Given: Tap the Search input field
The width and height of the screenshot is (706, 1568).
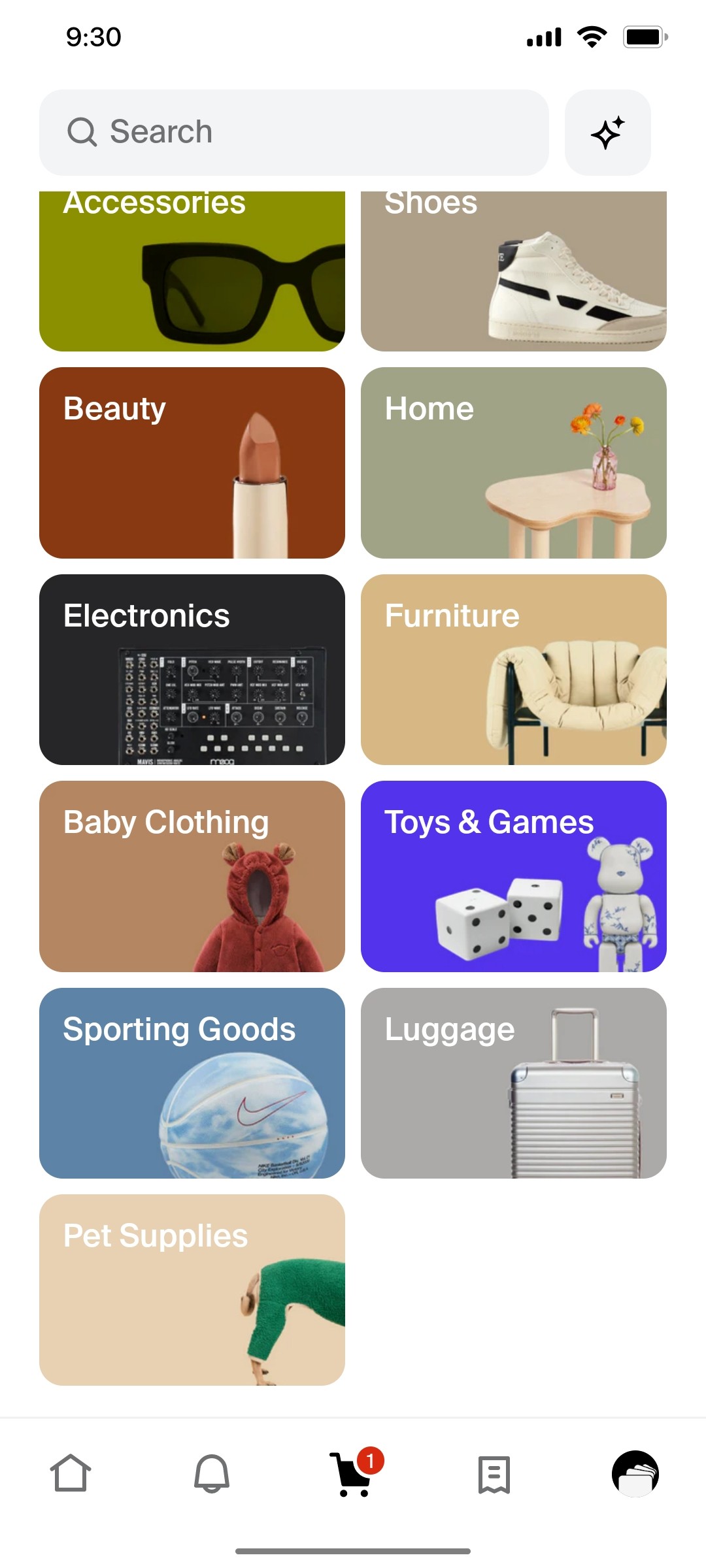Looking at the screenshot, I should (x=294, y=131).
